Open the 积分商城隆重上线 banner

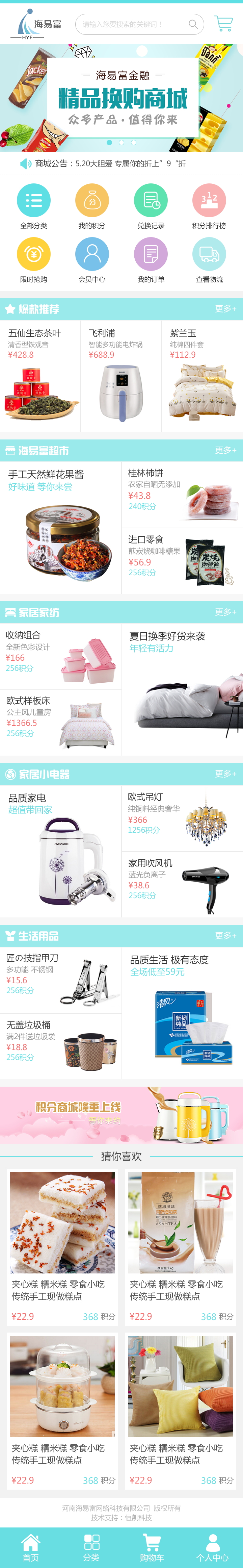click(122, 1114)
